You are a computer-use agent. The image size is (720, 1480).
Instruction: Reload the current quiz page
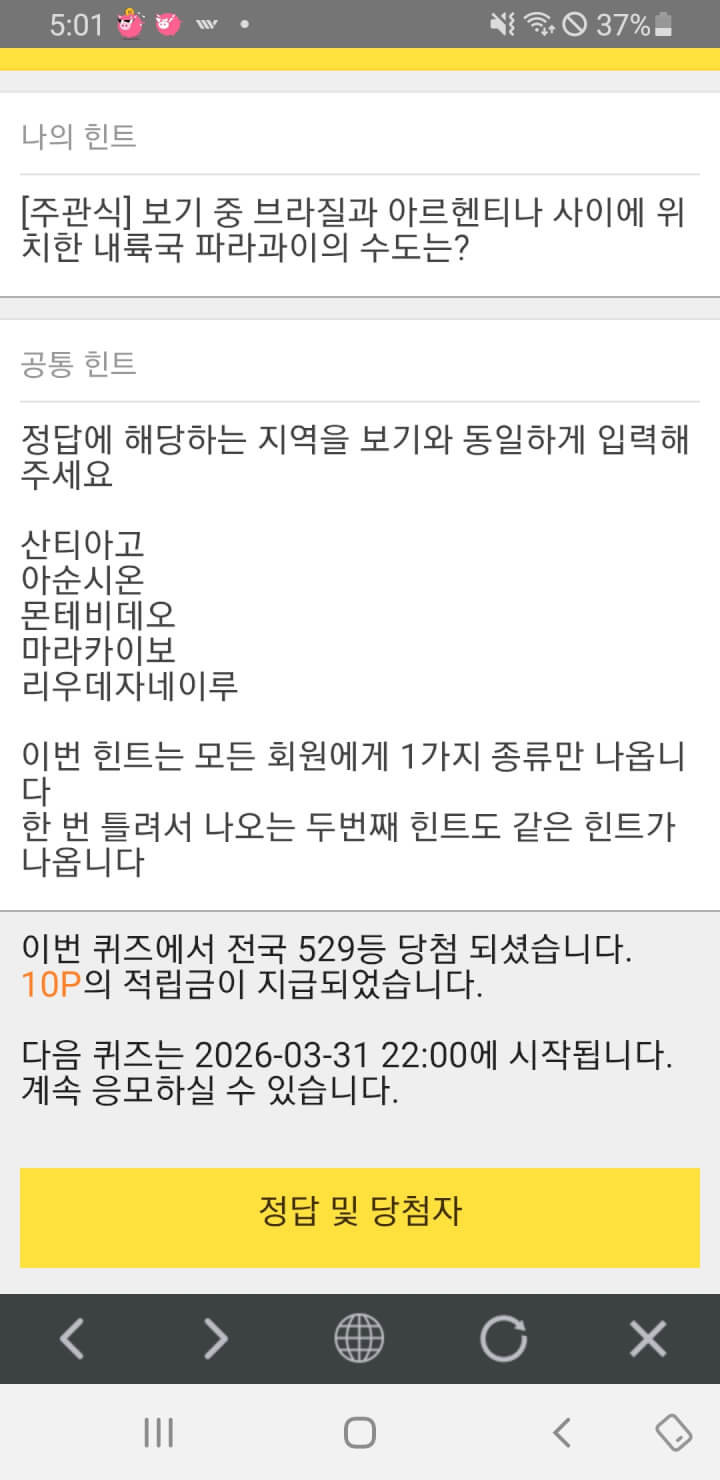(503, 1338)
